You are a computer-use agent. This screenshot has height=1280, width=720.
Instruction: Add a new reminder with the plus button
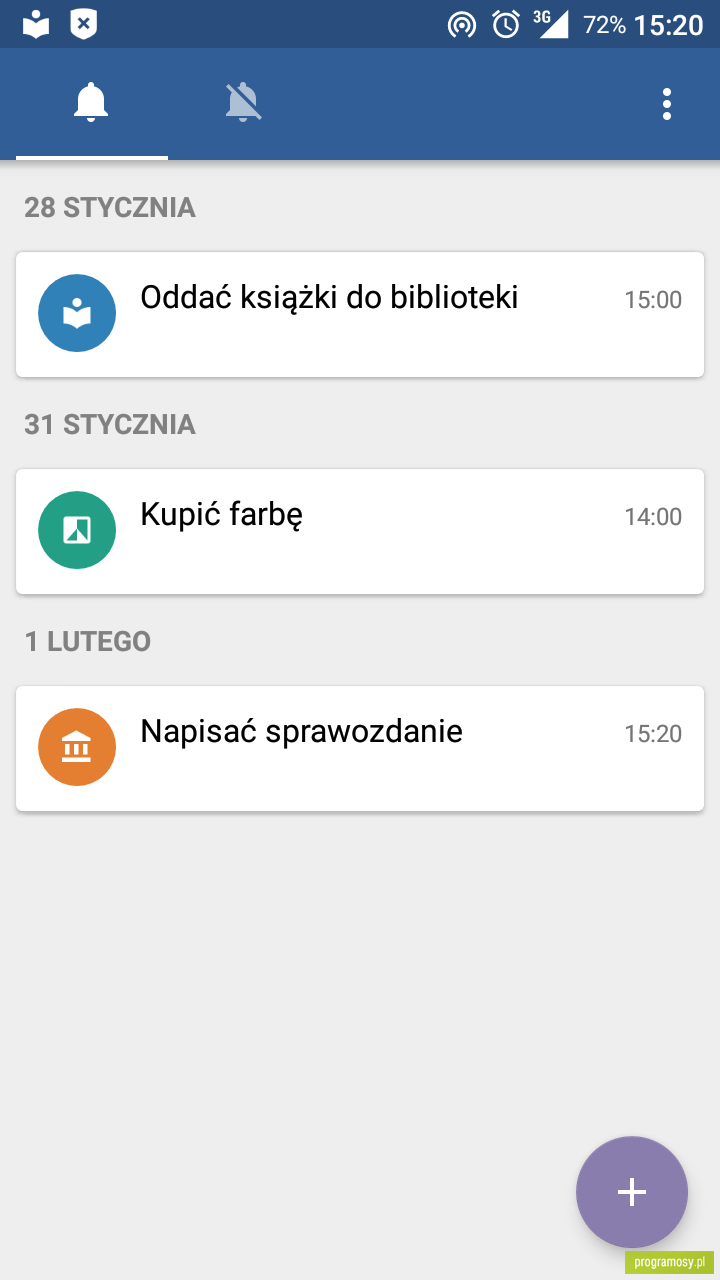[632, 1192]
